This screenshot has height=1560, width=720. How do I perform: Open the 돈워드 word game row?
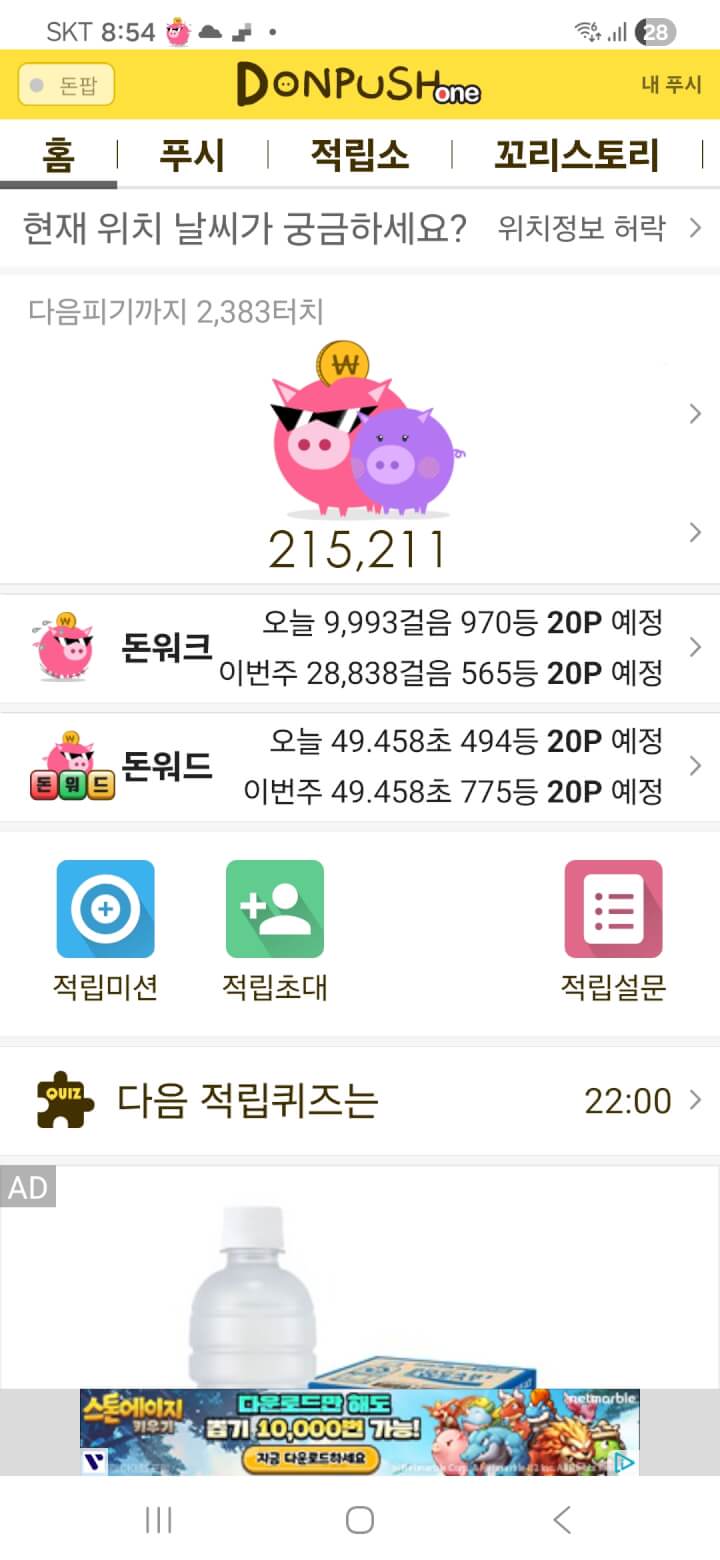360,767
